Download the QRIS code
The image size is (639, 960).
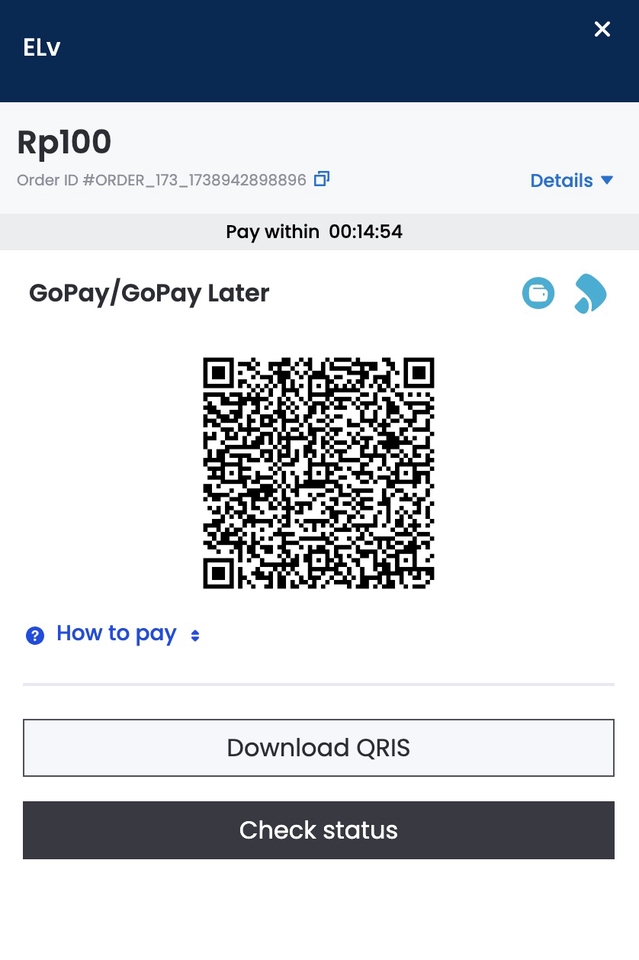click(318, 748)
